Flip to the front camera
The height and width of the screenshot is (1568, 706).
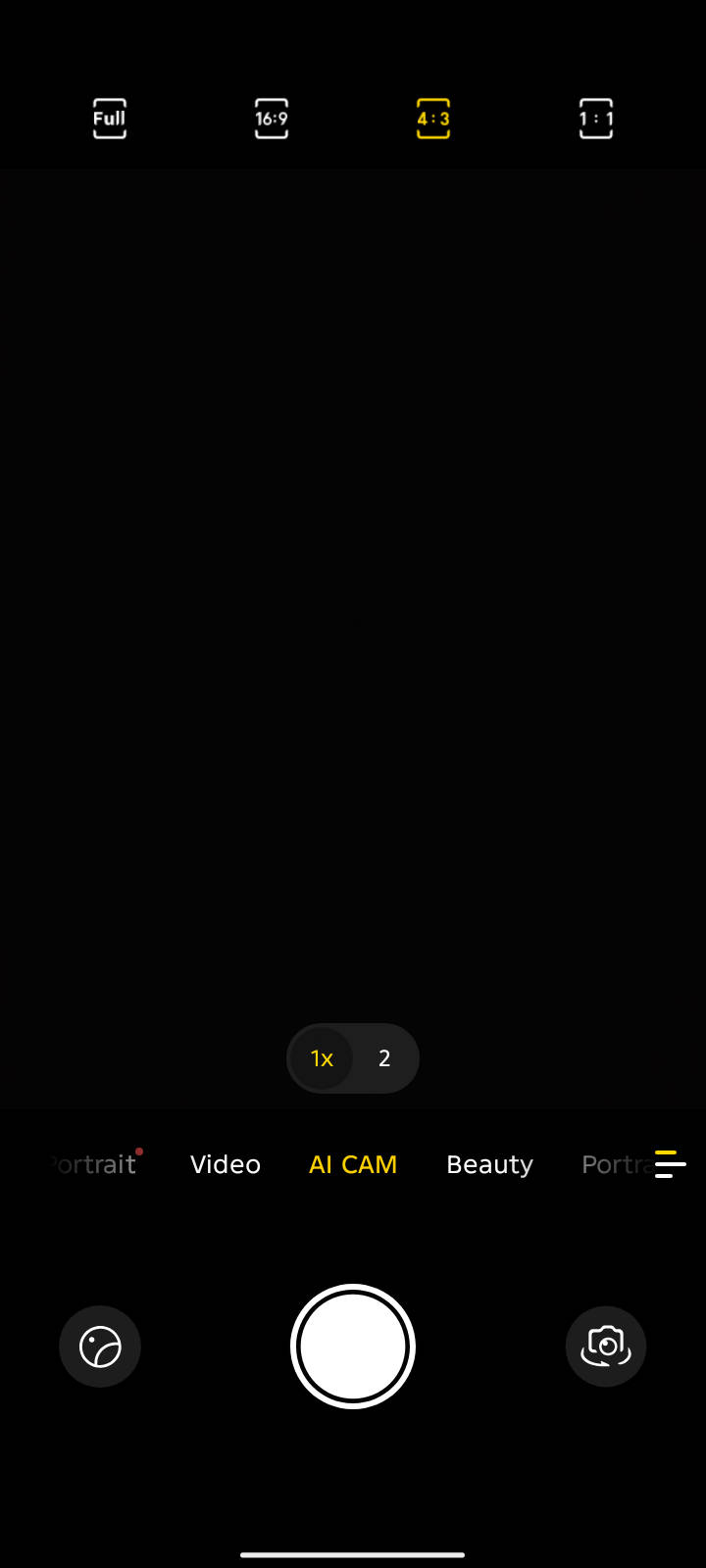point(606,1347)
